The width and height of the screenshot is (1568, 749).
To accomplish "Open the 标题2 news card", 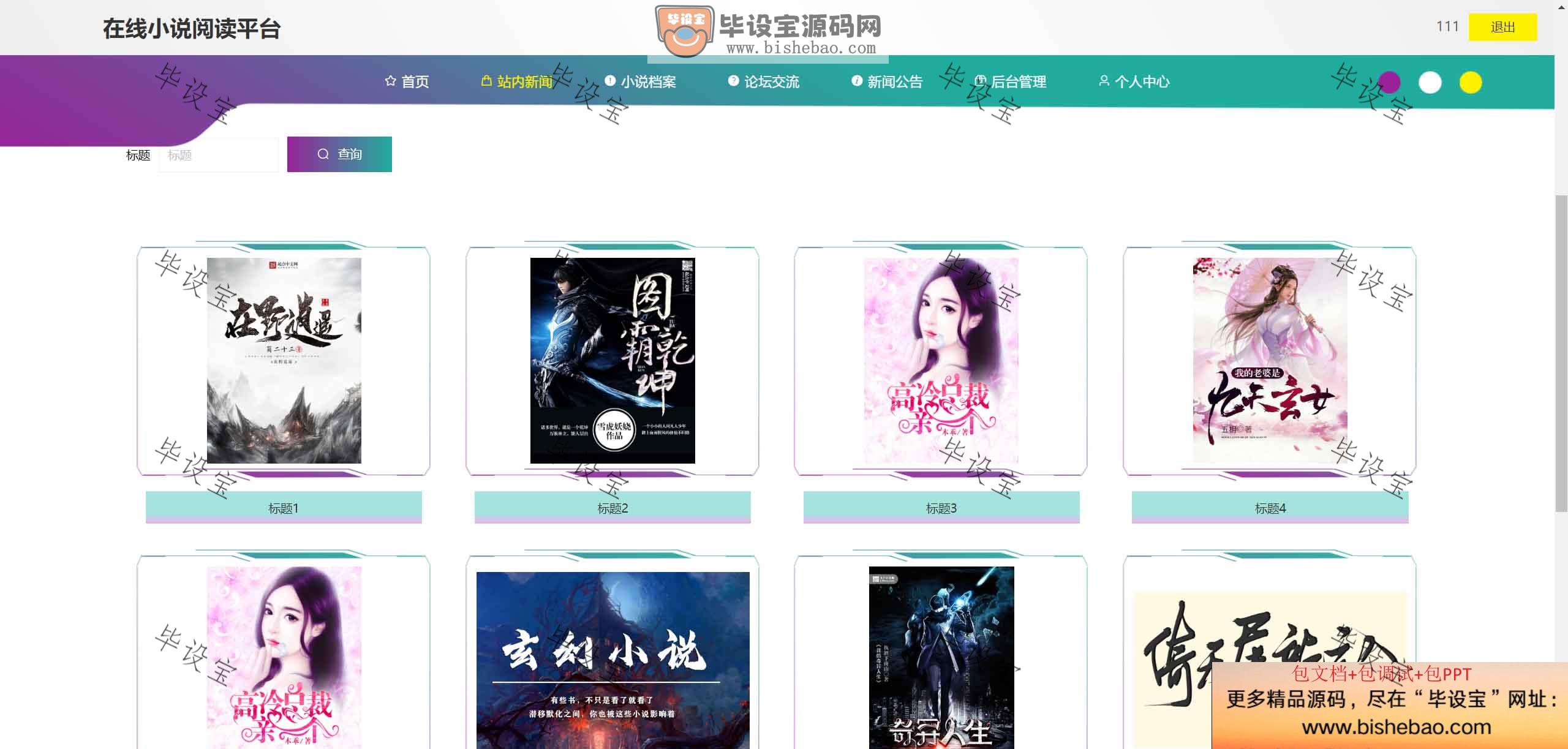I will (x=612, y=360).
